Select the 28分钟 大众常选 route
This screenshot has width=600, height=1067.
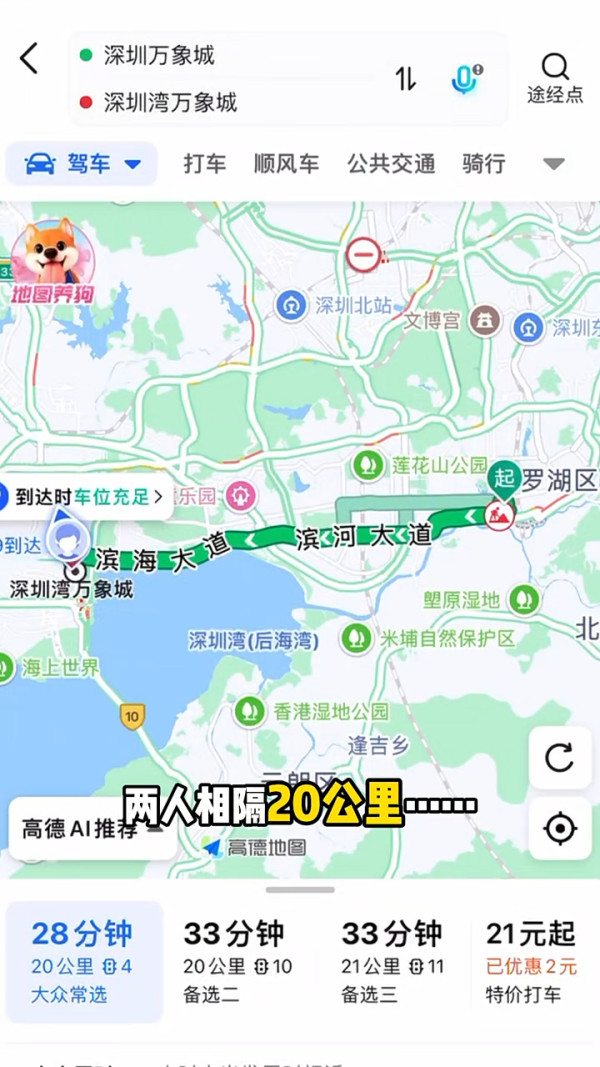coord(83,961)
